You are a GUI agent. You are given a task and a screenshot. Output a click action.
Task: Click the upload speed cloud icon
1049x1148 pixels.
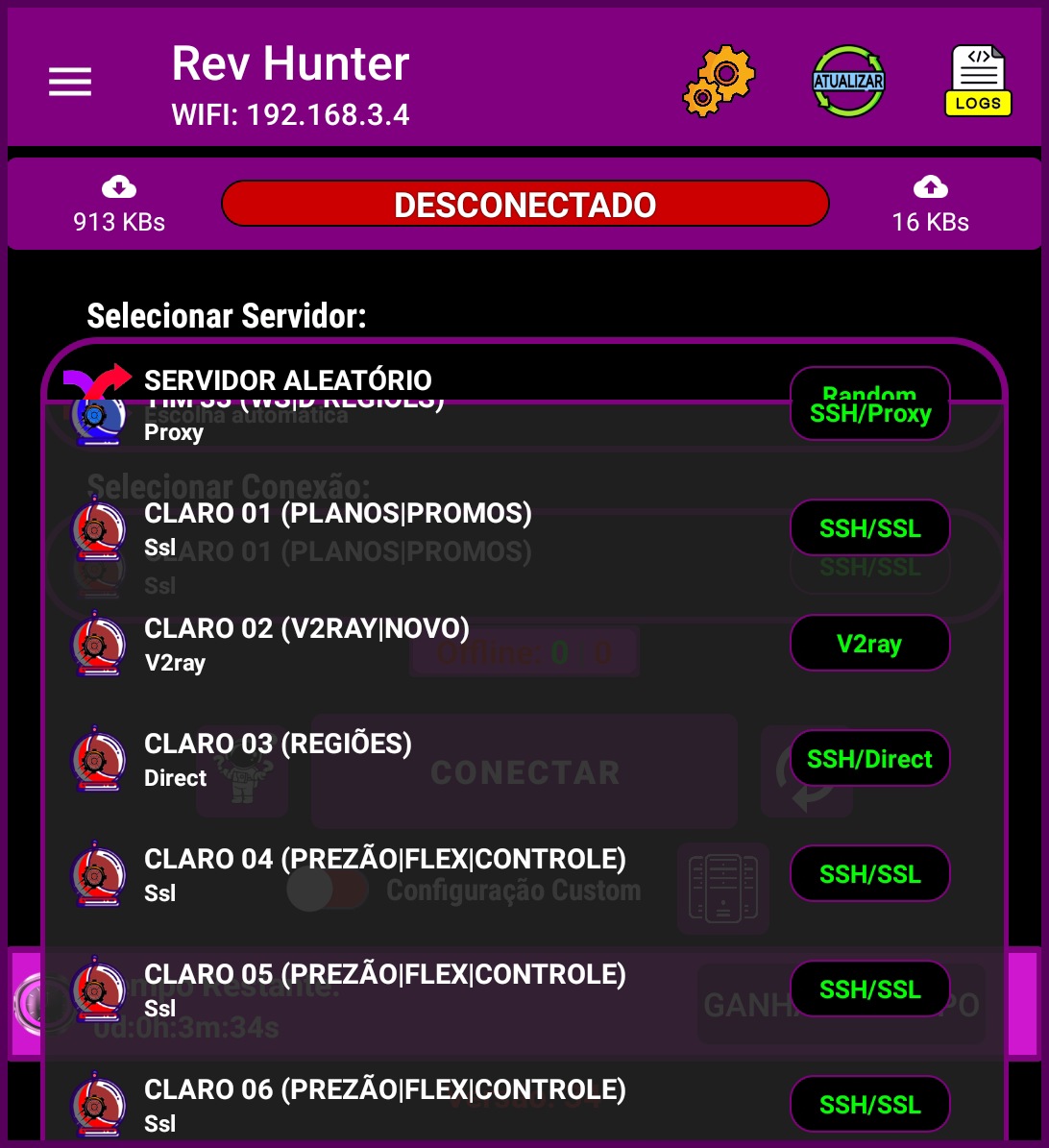click(930, 188)
